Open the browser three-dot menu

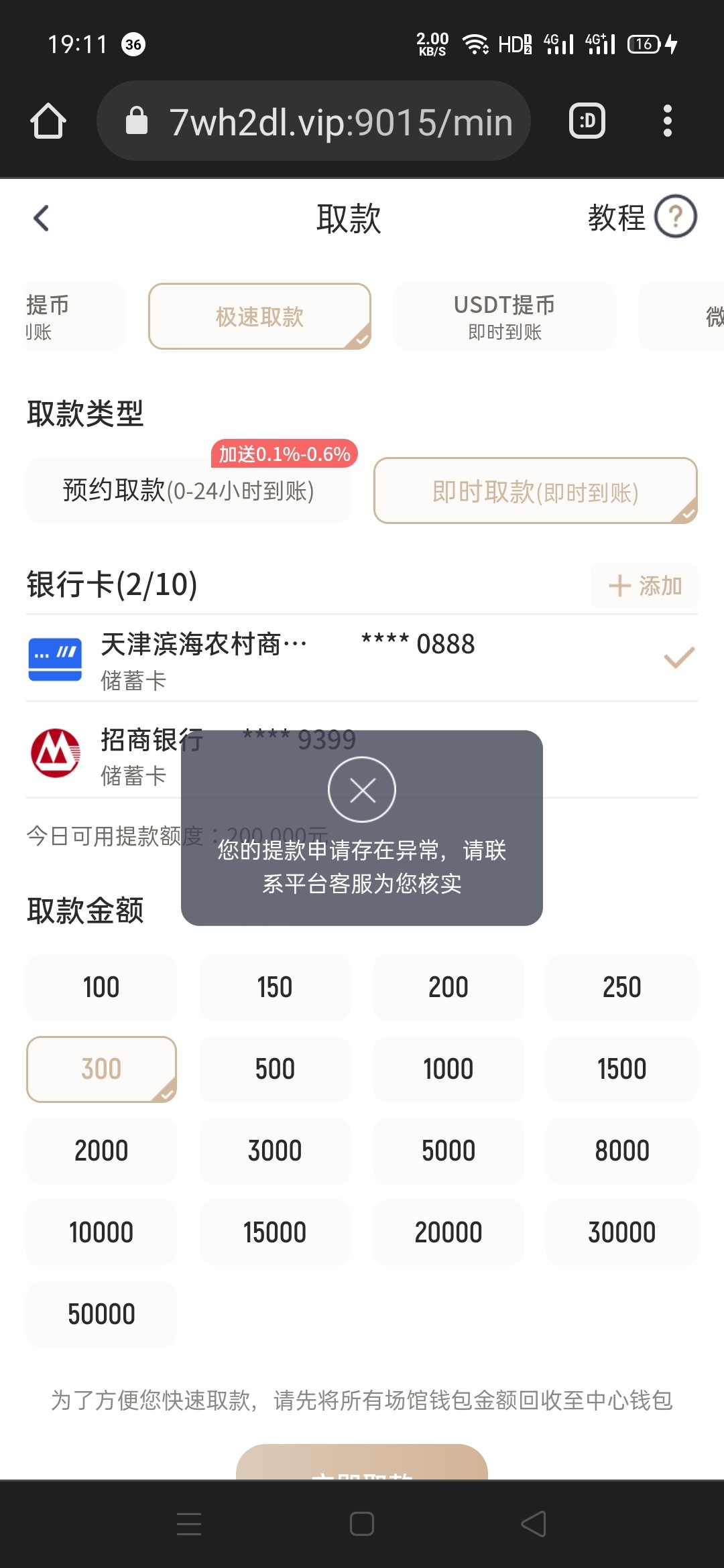tap(668, 121)
